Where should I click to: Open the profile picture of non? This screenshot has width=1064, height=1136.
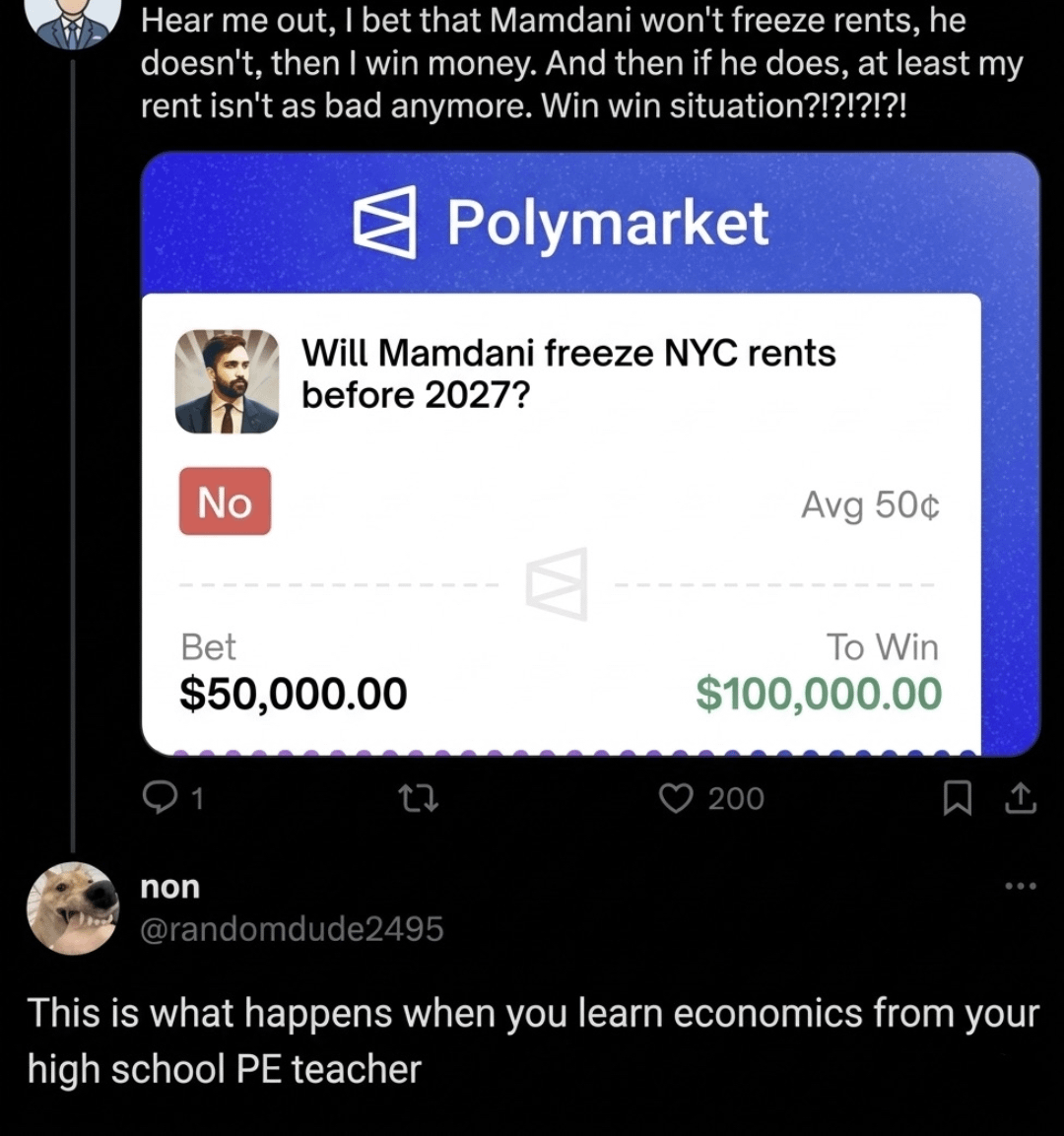(72, 907)
